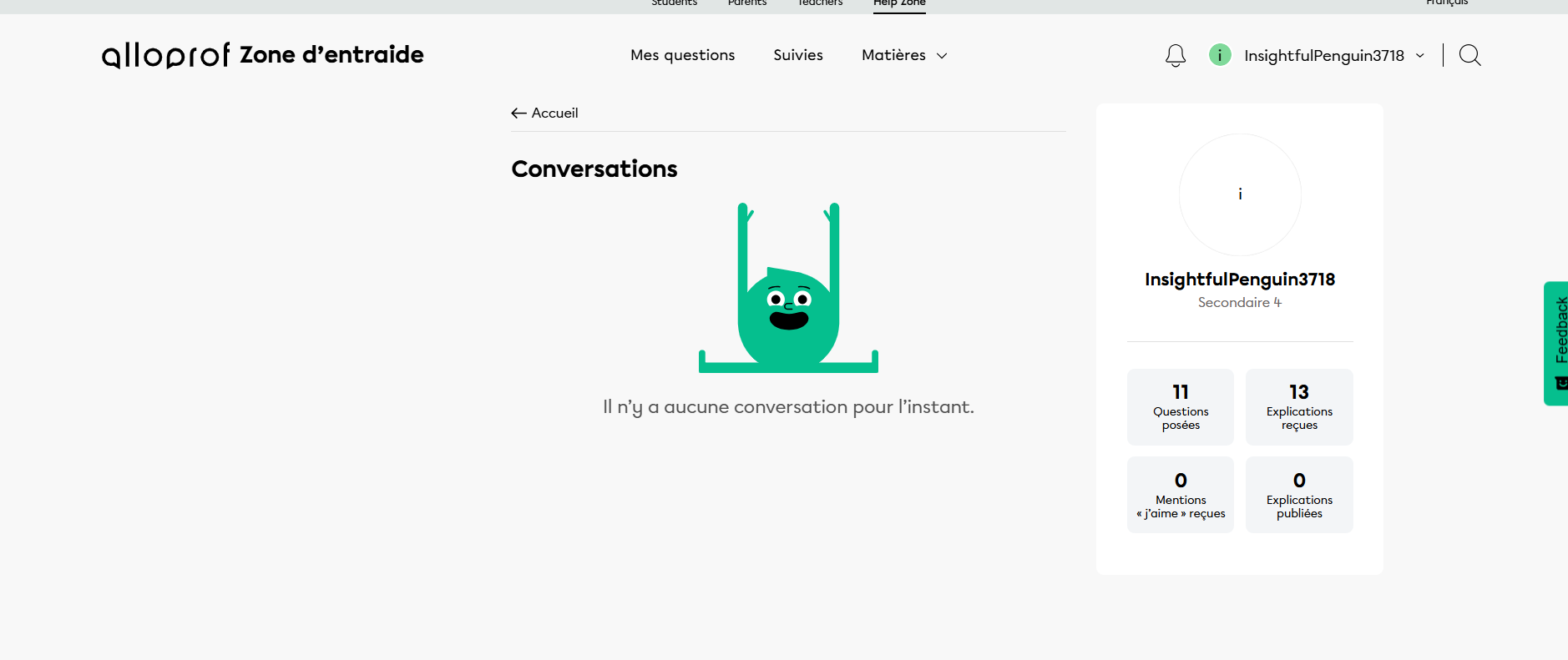Image resolution: width=1568 pixels, height=660 pixels.
Task: Open the Teachers section
Action: [820, 3]
